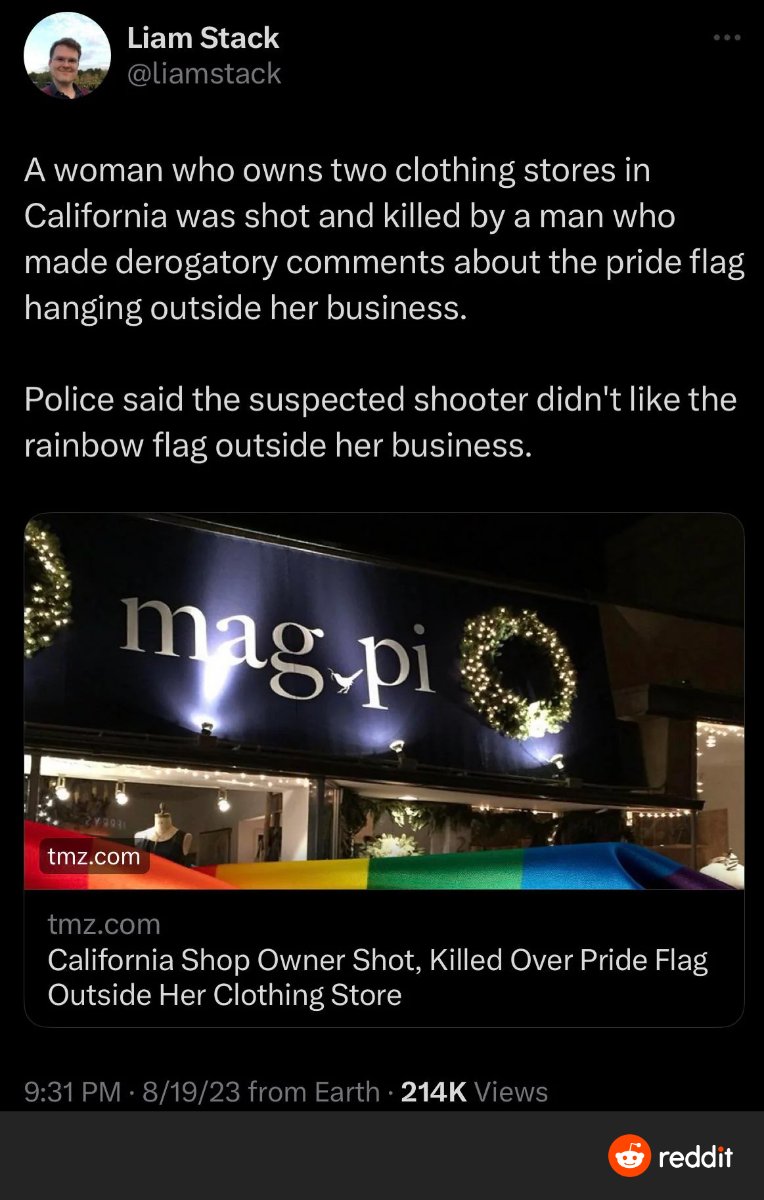This screenshot has width=764, height=1200.
Task: Open Liam Stack's profile picture
Action: point(67,55)
